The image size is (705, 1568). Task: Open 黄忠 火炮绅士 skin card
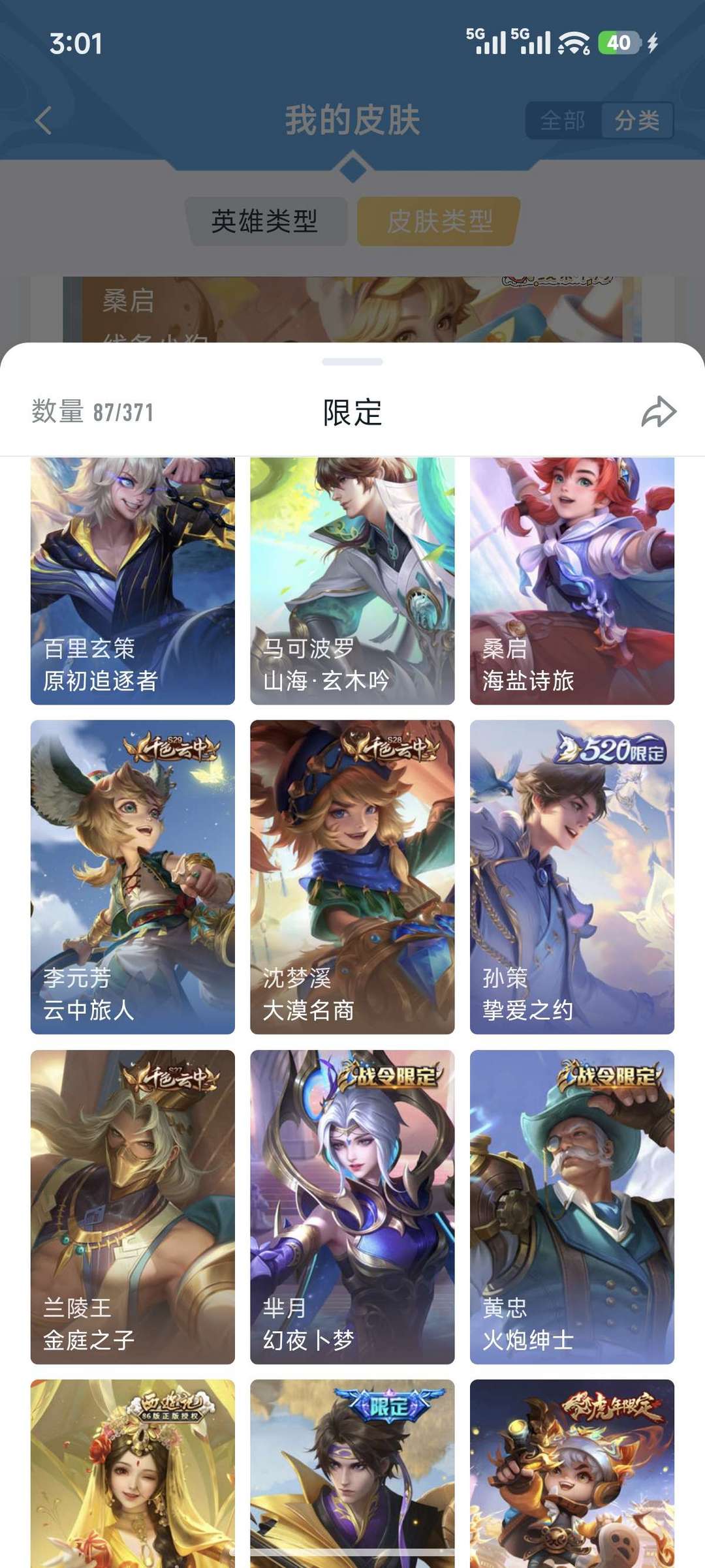tap(572, 1207)
